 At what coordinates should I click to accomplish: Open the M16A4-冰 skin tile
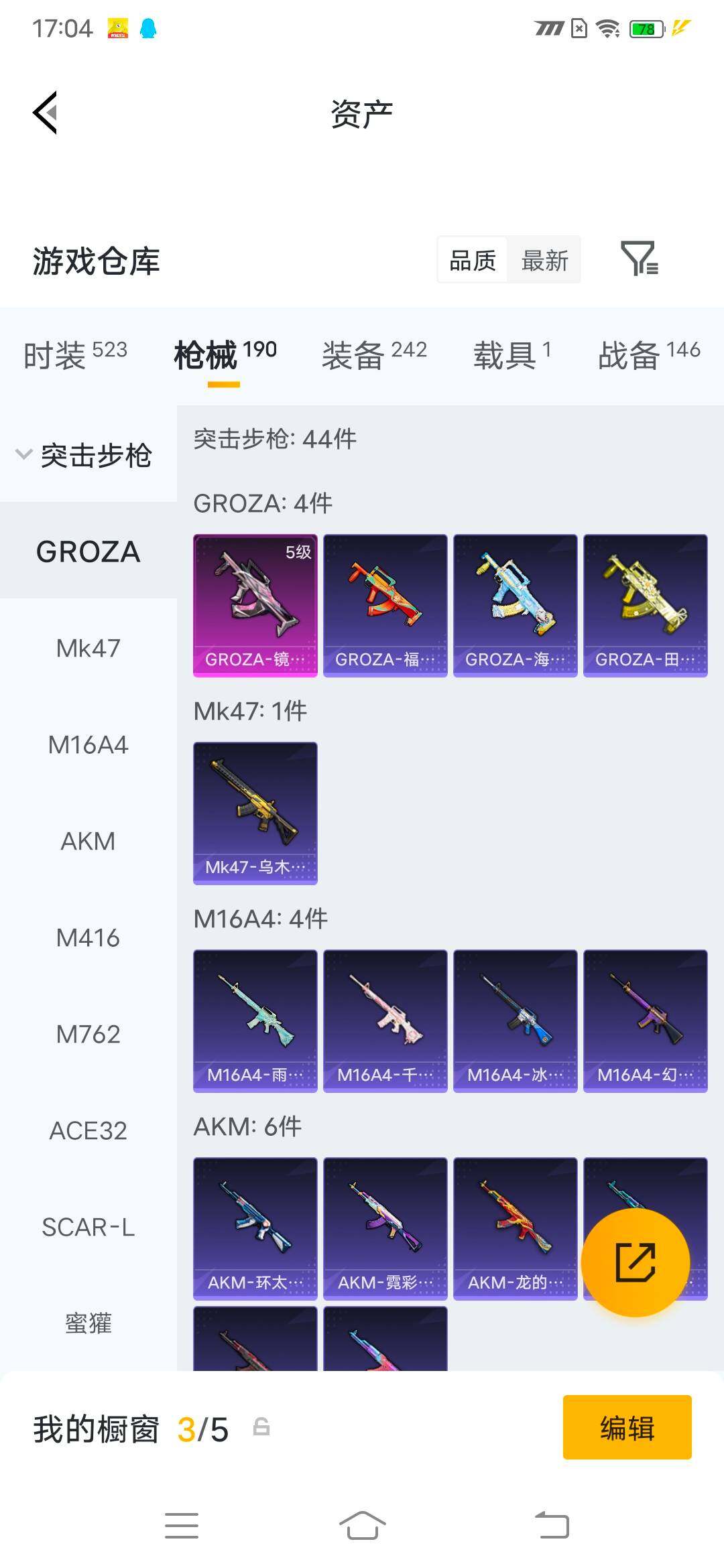(x=516, y=1021)
